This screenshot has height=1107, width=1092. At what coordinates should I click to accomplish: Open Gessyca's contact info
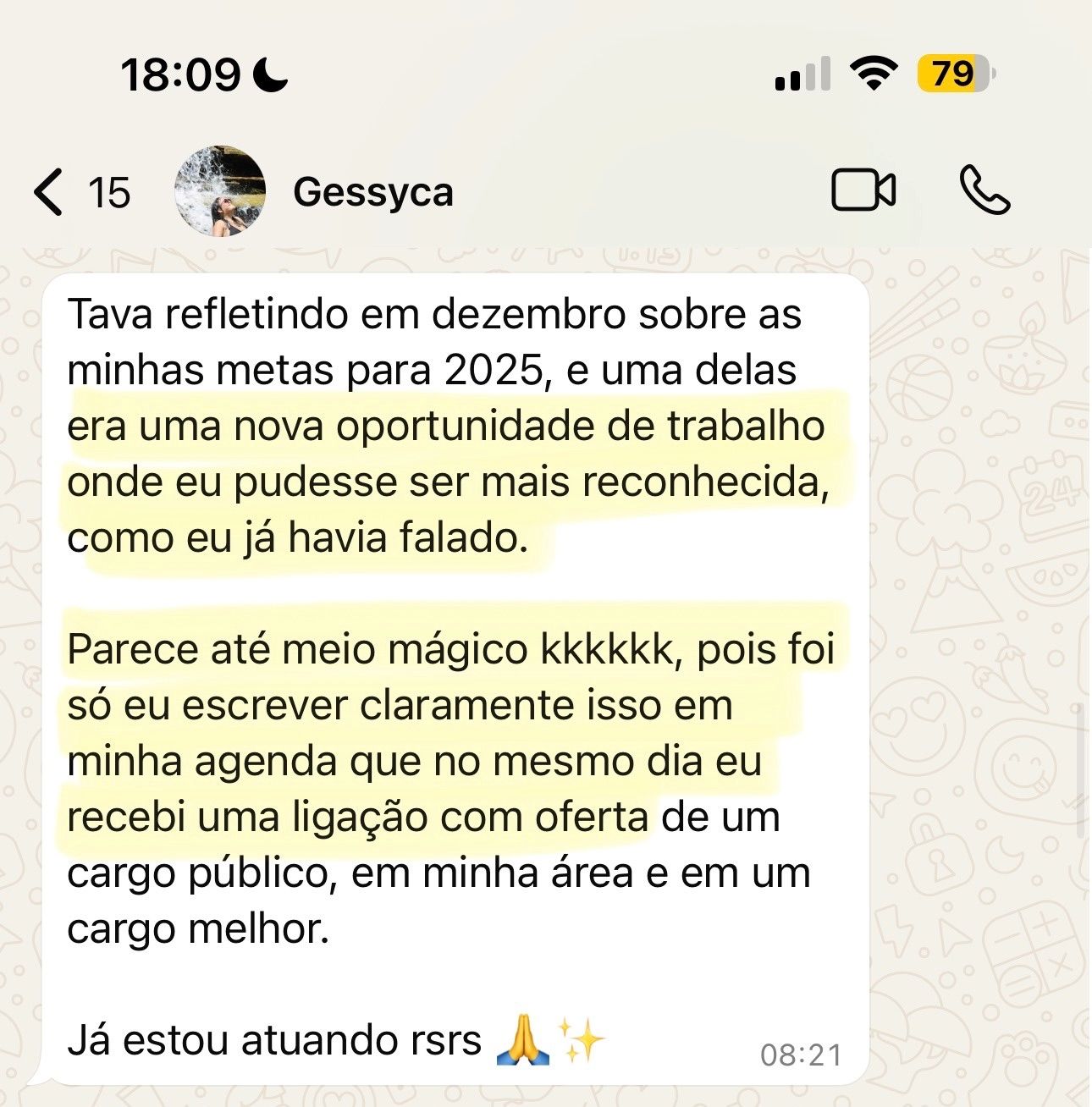pyautogui.click(x=373, y=192)
